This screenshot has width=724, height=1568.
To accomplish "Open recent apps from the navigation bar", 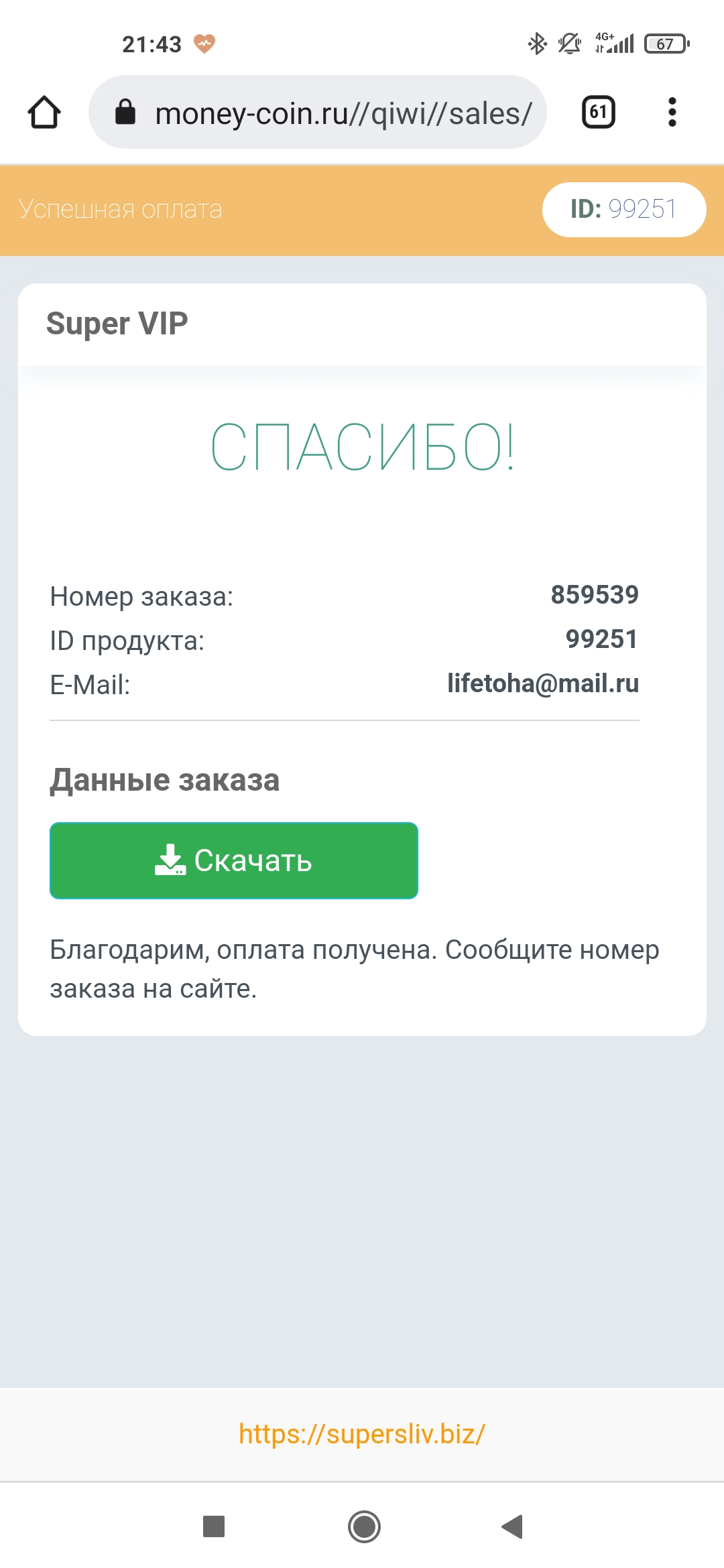I will pyautogui.click(x=214, y=1526).
